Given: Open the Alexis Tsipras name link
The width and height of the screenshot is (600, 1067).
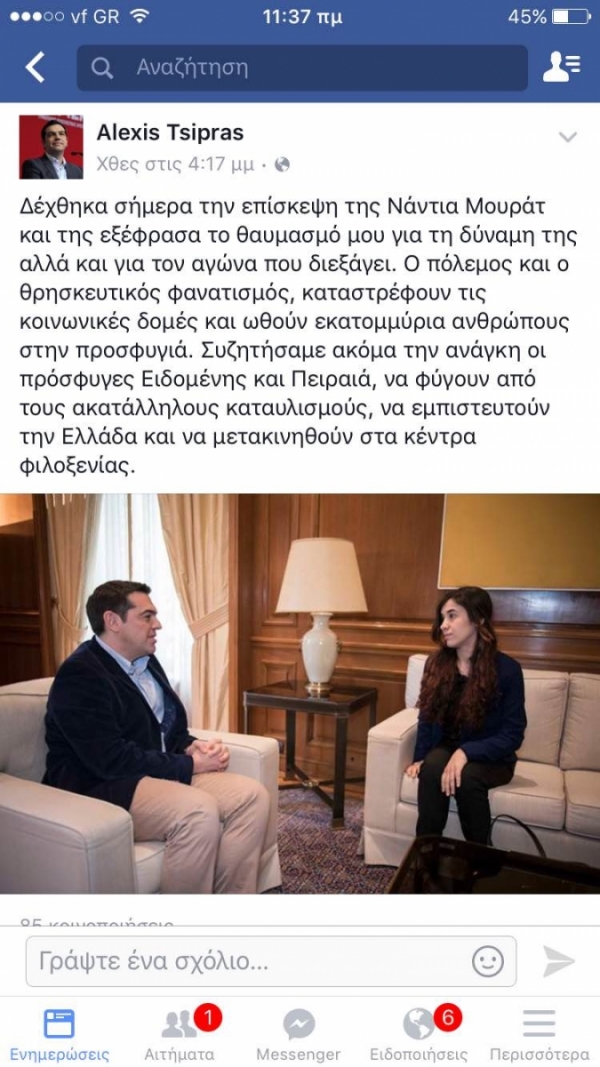Looking at the screenshot, I should pos(170,133).
